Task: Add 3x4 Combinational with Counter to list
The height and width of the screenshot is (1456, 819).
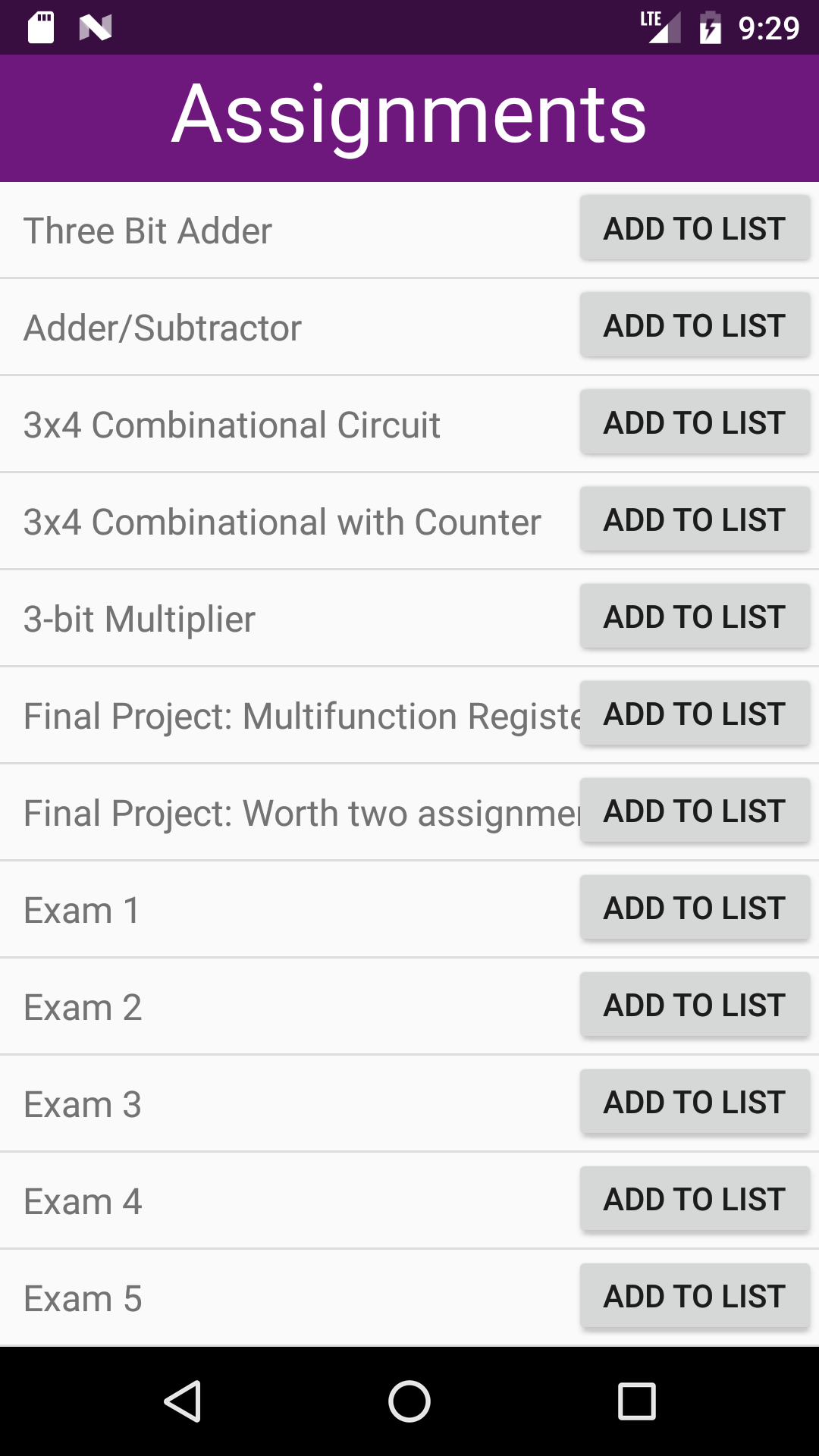Action: click(x=695, y=519)
